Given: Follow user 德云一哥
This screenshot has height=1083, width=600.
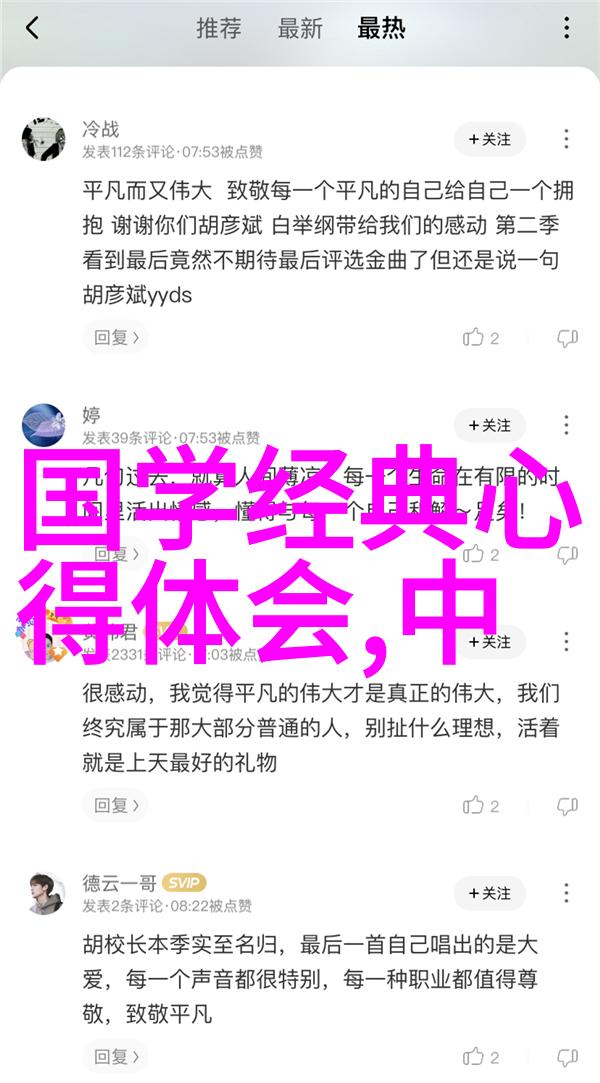Looking at the screenshot, I should [490, 893].
